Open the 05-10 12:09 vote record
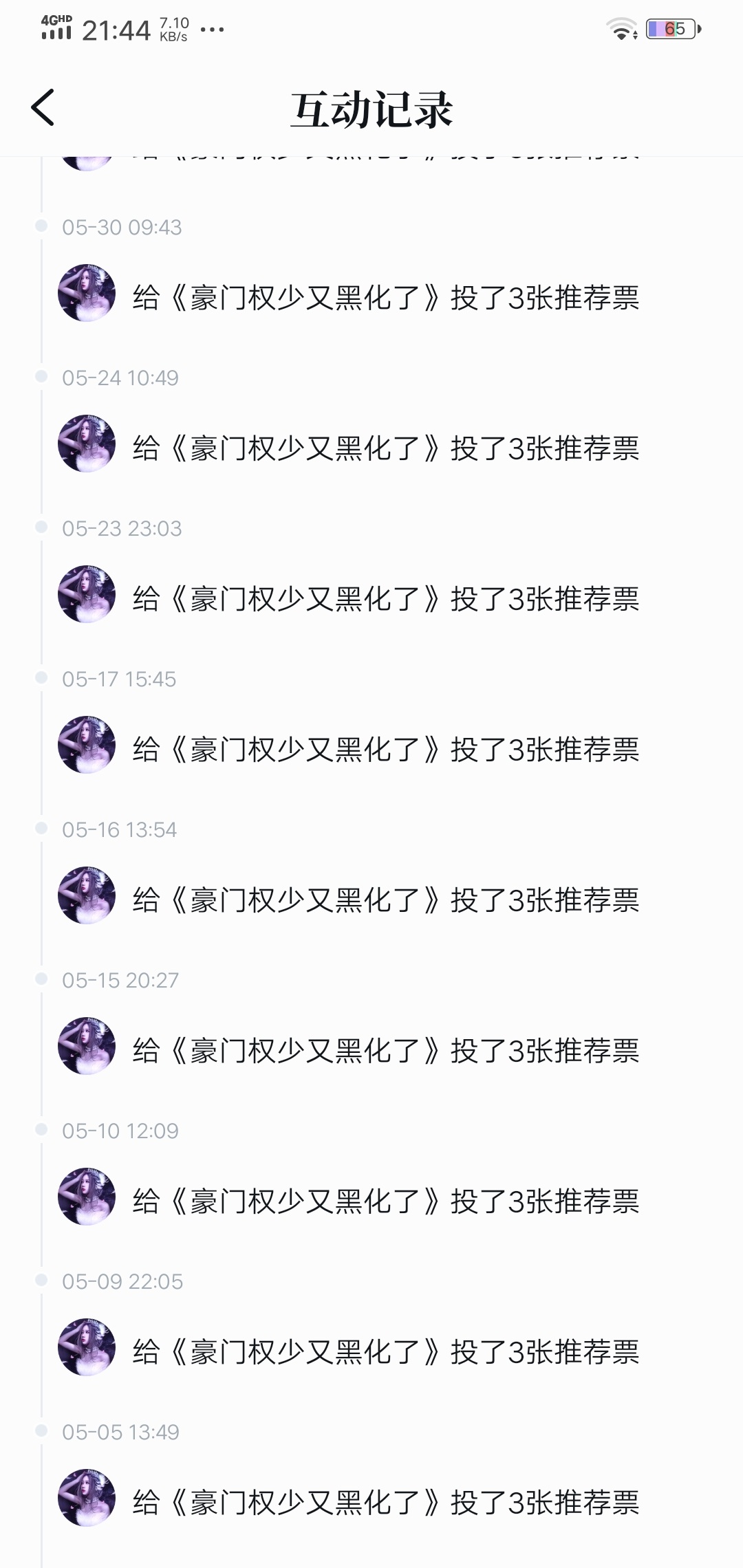This screenshot has height=1568, width=743. pos(385,1201)
